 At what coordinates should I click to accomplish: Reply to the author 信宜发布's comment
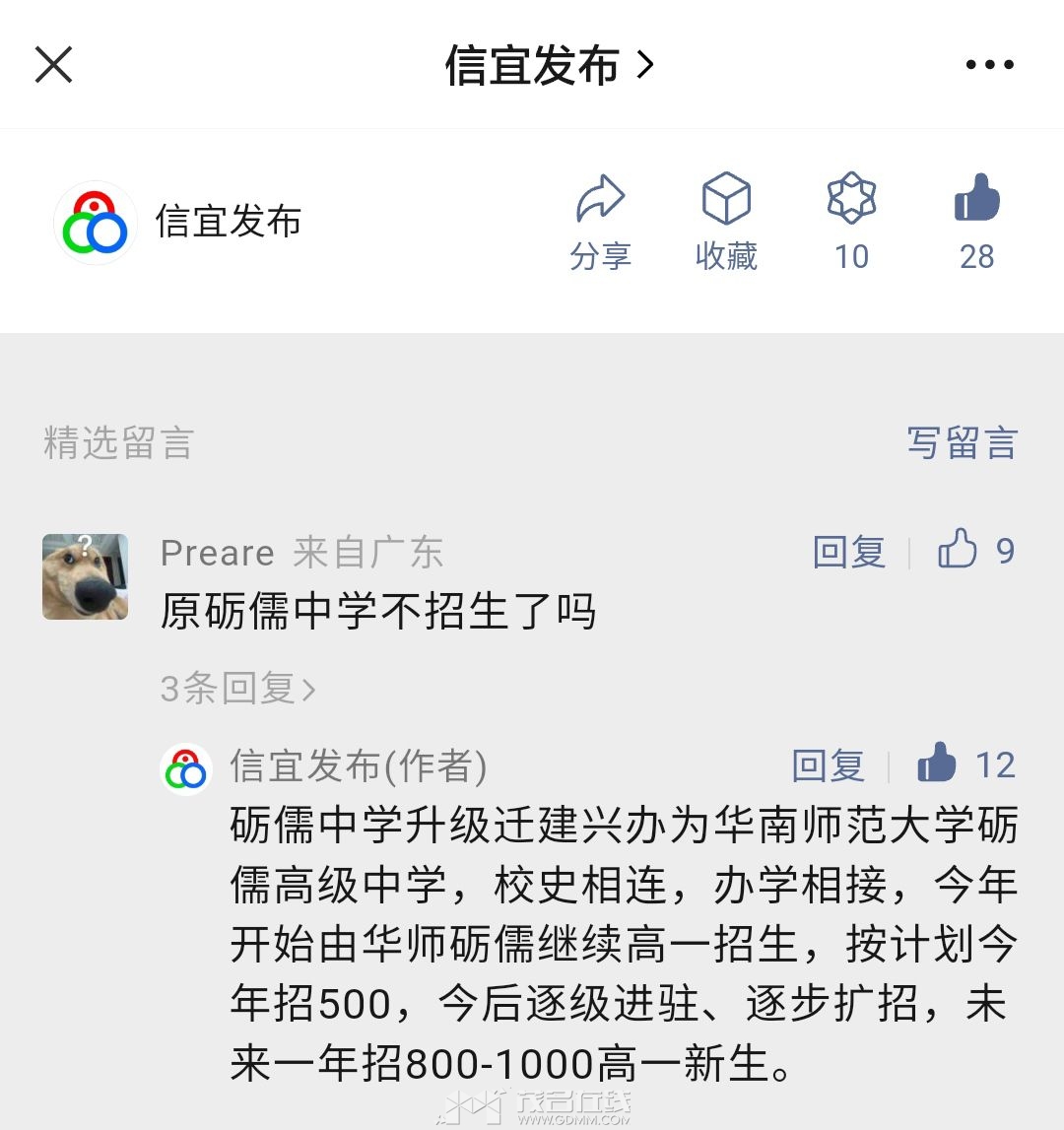point(828,765)
